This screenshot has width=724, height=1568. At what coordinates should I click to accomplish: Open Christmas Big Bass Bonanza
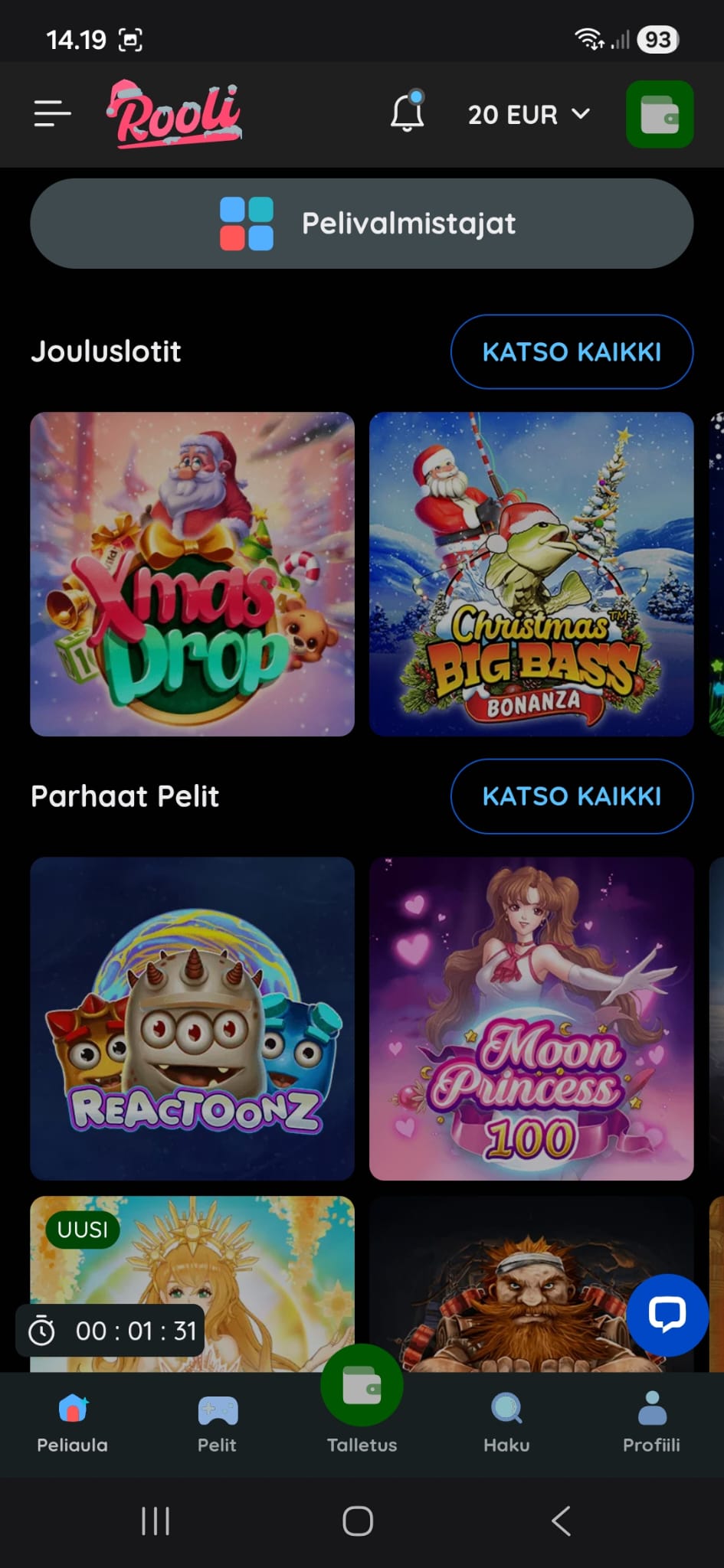pyautogui.click(x=532, y=573)
